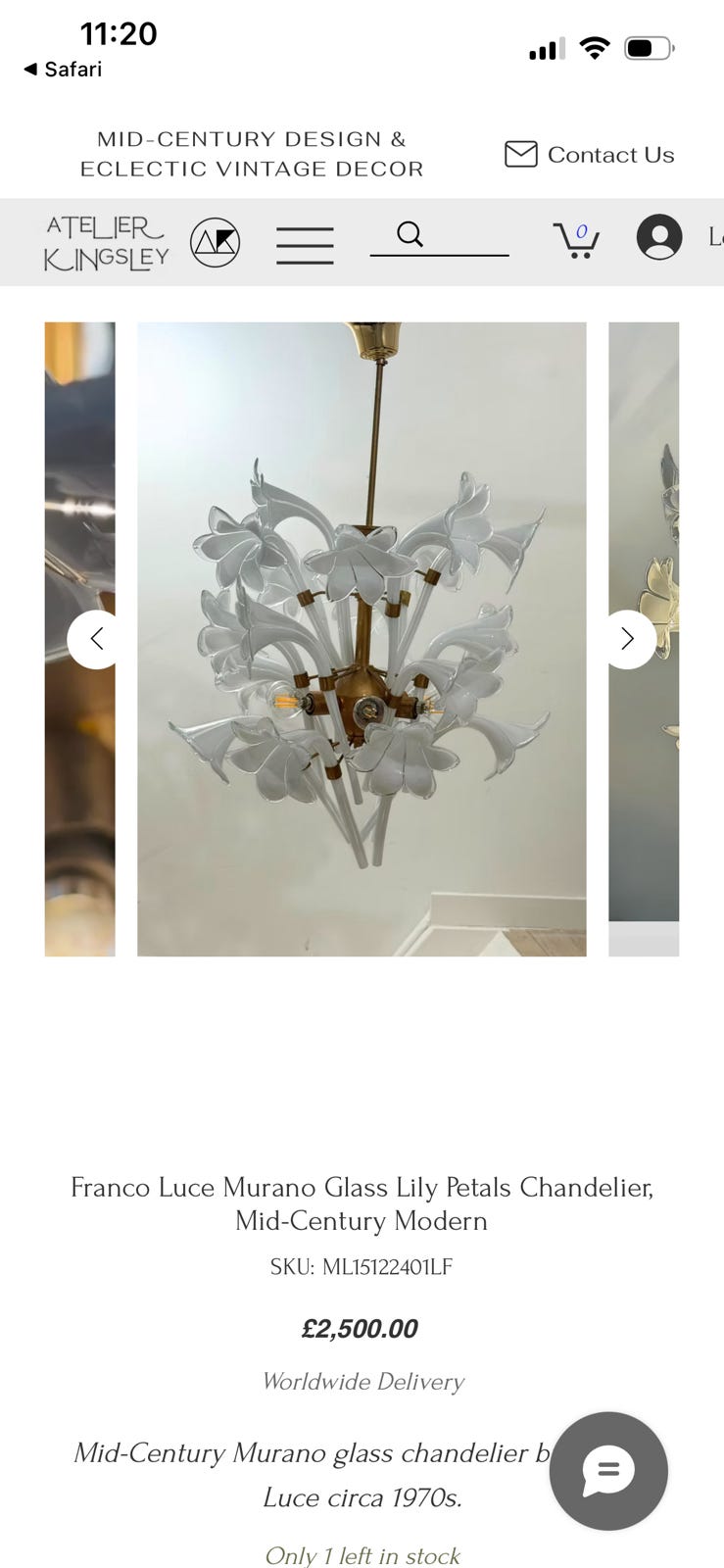
Task: Open the search bar magnifier icon
Action: tap(409, 235)
